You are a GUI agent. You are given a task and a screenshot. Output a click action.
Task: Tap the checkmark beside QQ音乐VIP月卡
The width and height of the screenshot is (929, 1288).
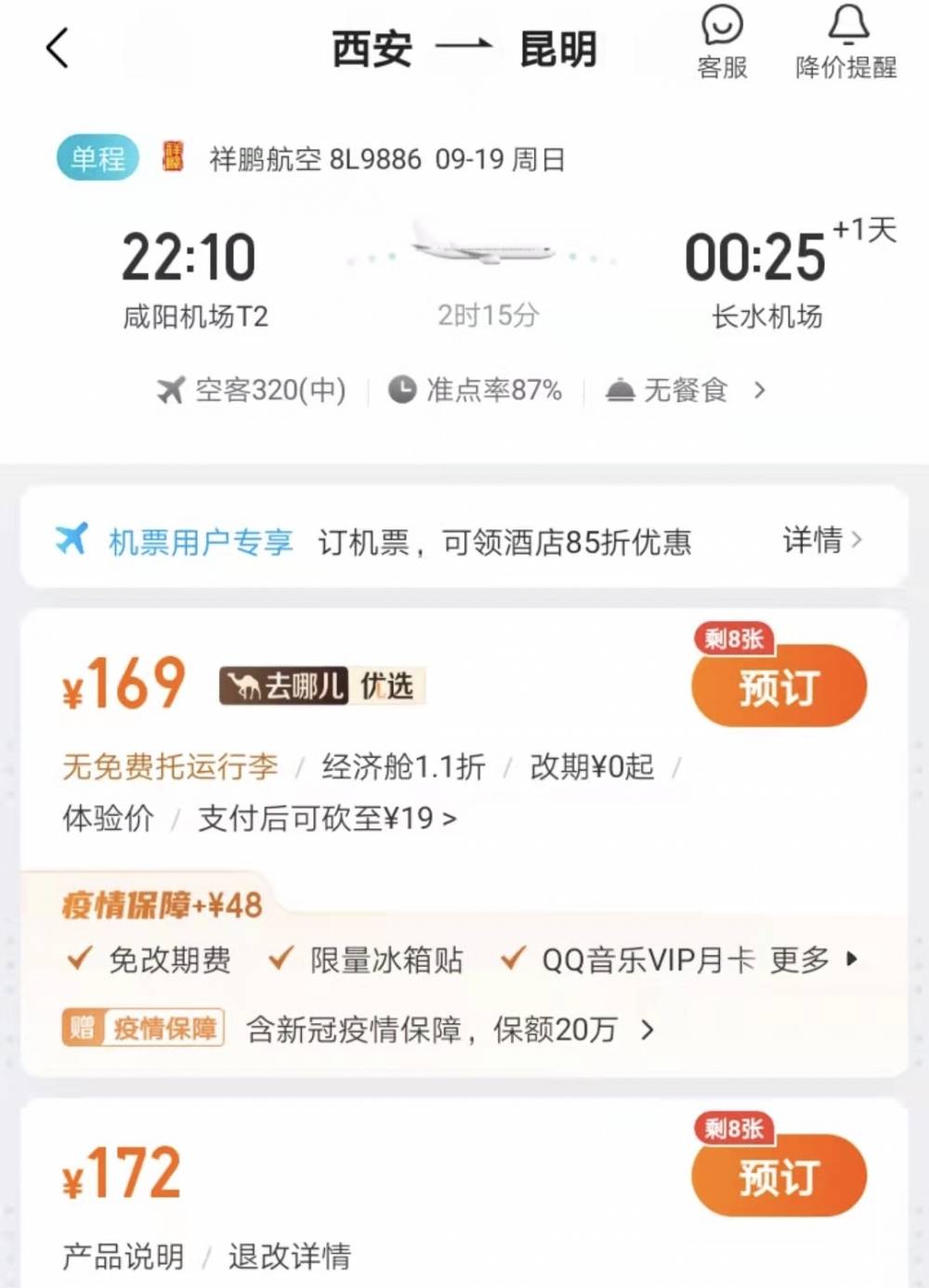pyautogui.click(x=512, y=959)
